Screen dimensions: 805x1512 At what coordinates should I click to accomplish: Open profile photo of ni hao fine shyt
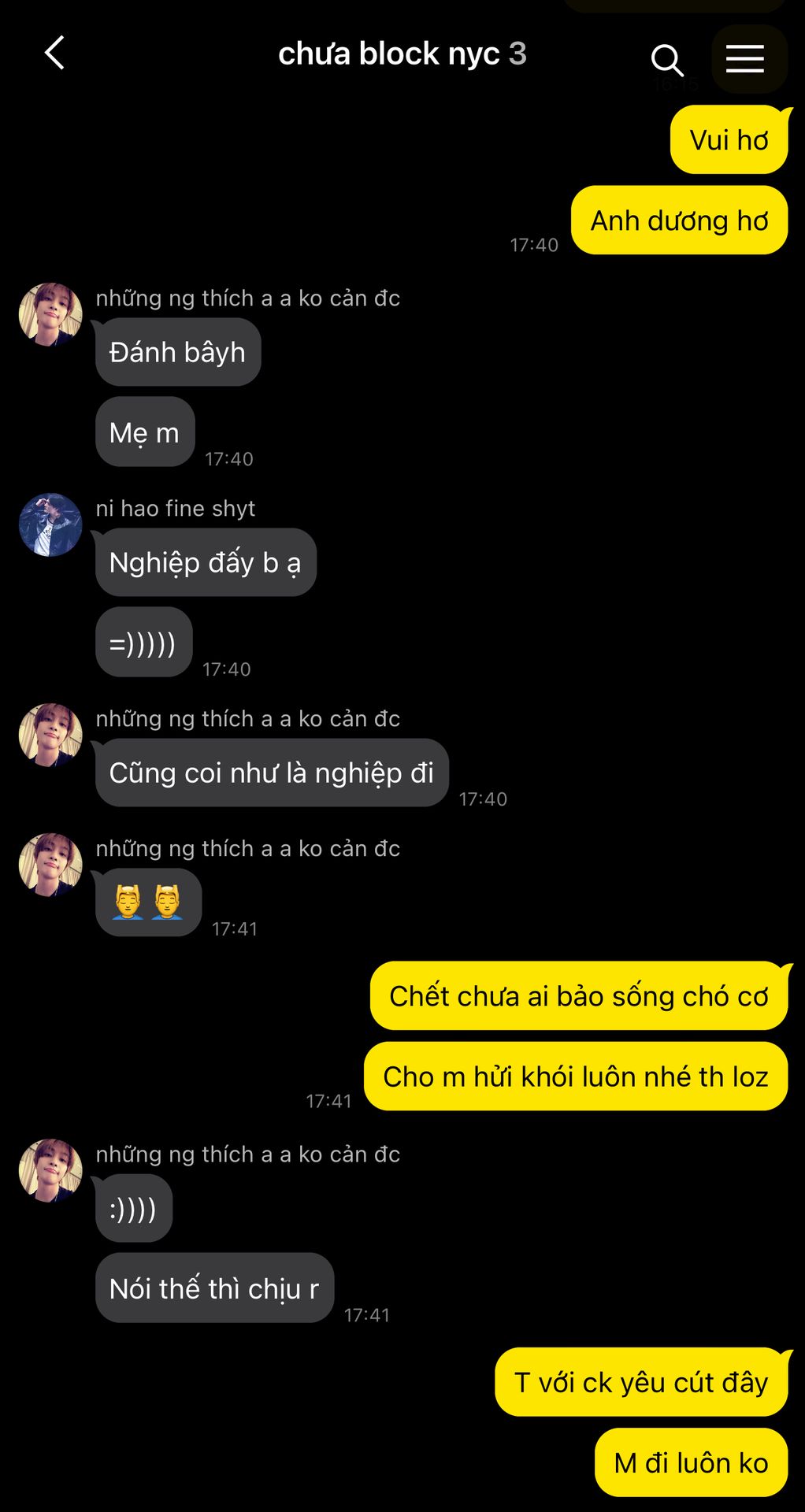(x=50, y=525)
